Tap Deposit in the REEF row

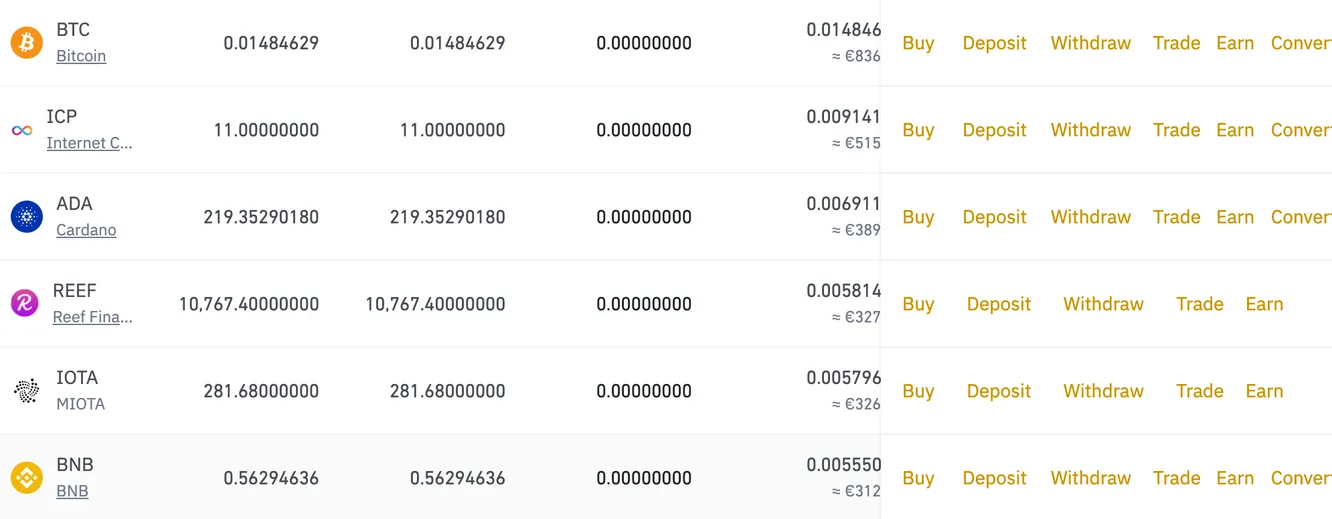click(998, 304)
